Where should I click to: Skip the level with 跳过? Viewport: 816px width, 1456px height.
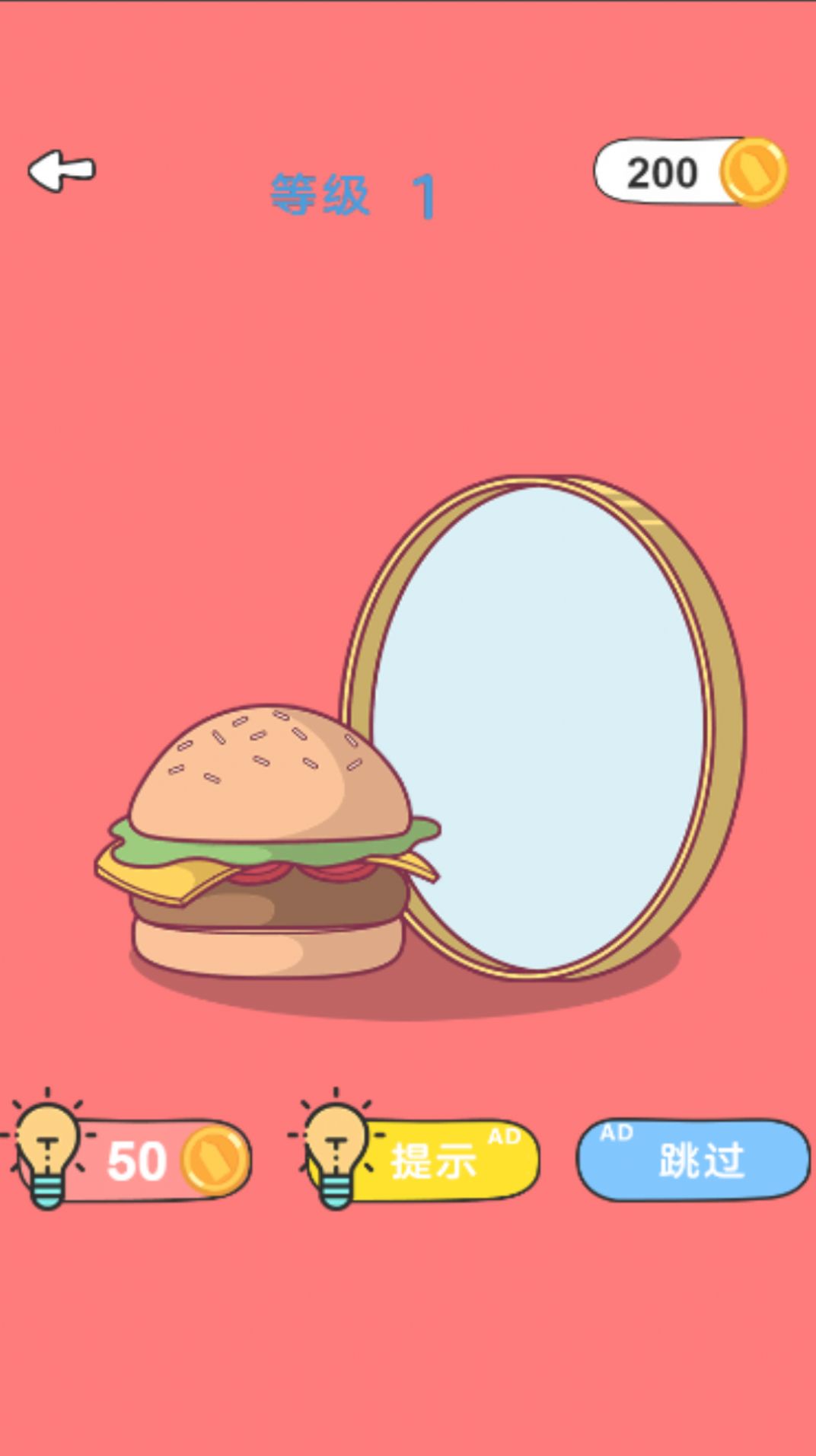point(693,1160)
